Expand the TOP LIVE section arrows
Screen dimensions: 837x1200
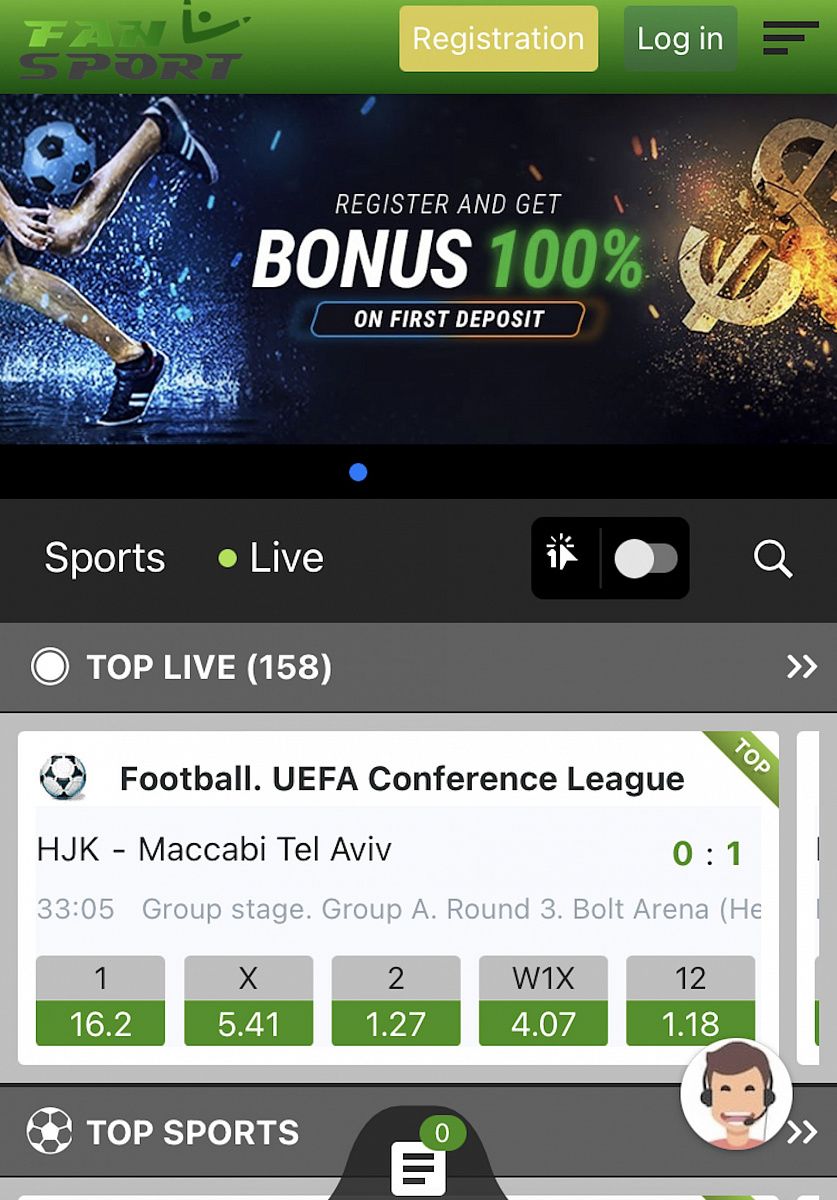802,667
